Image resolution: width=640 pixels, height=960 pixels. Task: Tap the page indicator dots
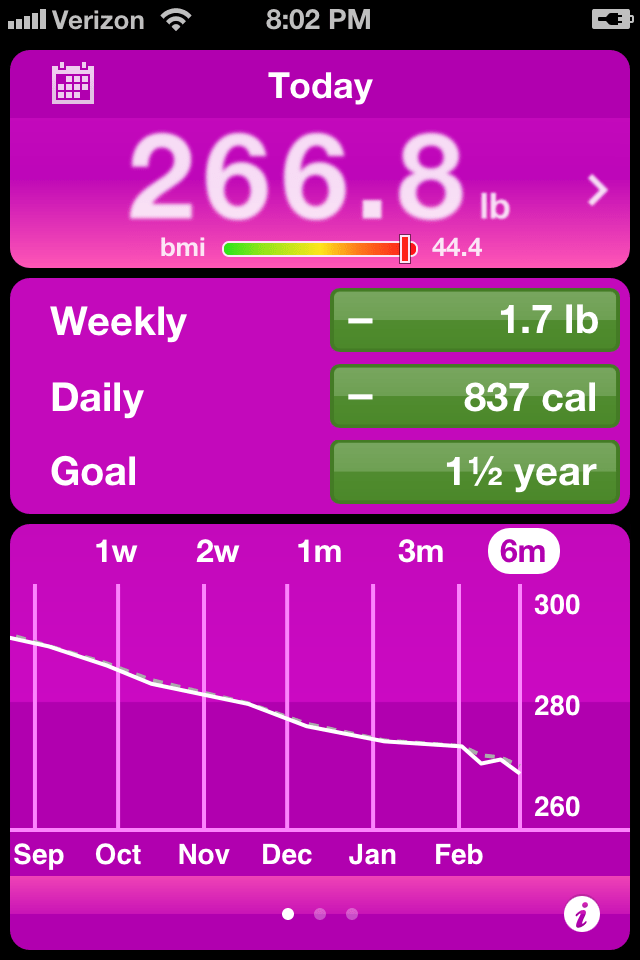(x=320, y=913)
